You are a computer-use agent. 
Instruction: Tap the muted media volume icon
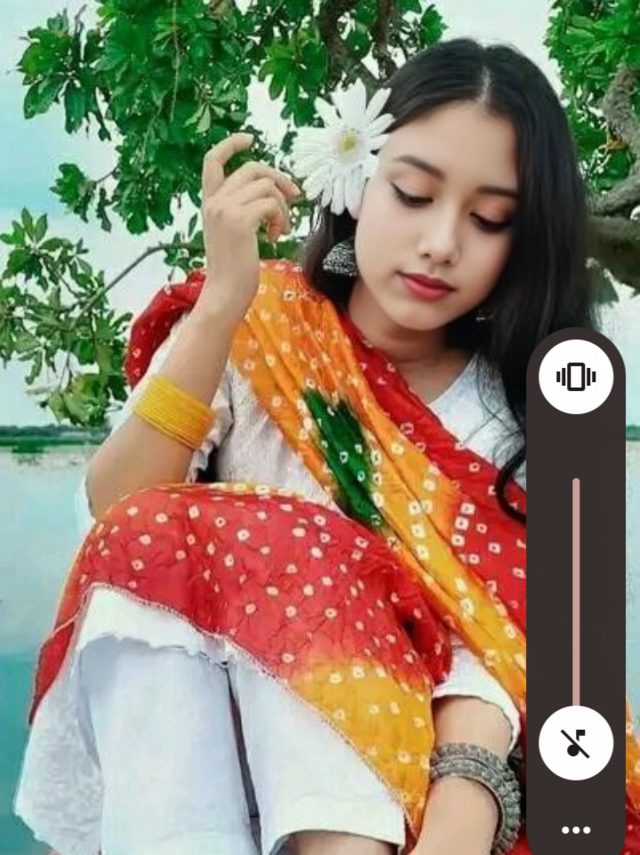pos(575,743)
